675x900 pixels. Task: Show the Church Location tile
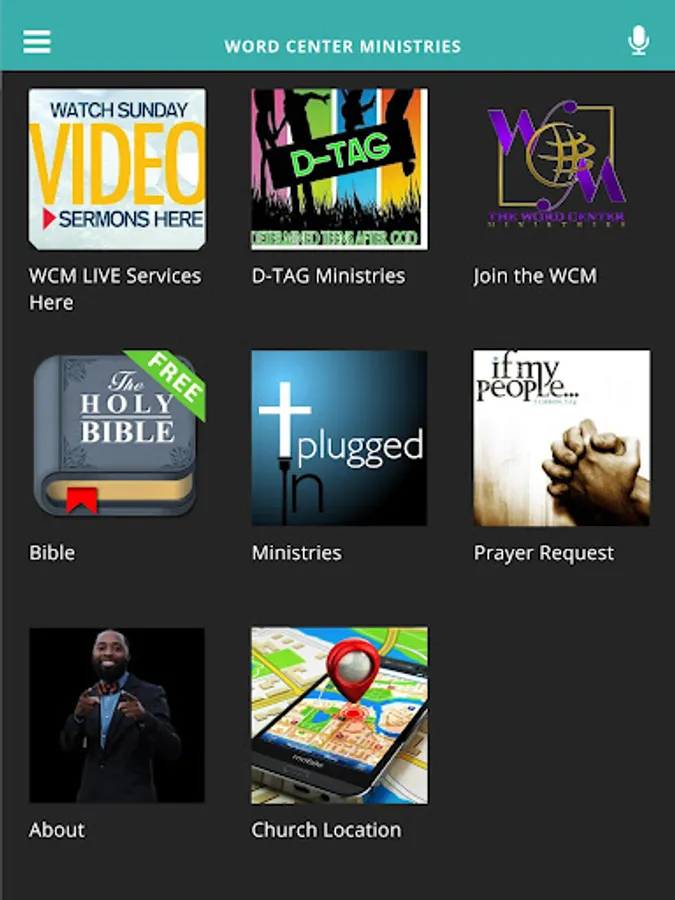[x=339, y=715]
